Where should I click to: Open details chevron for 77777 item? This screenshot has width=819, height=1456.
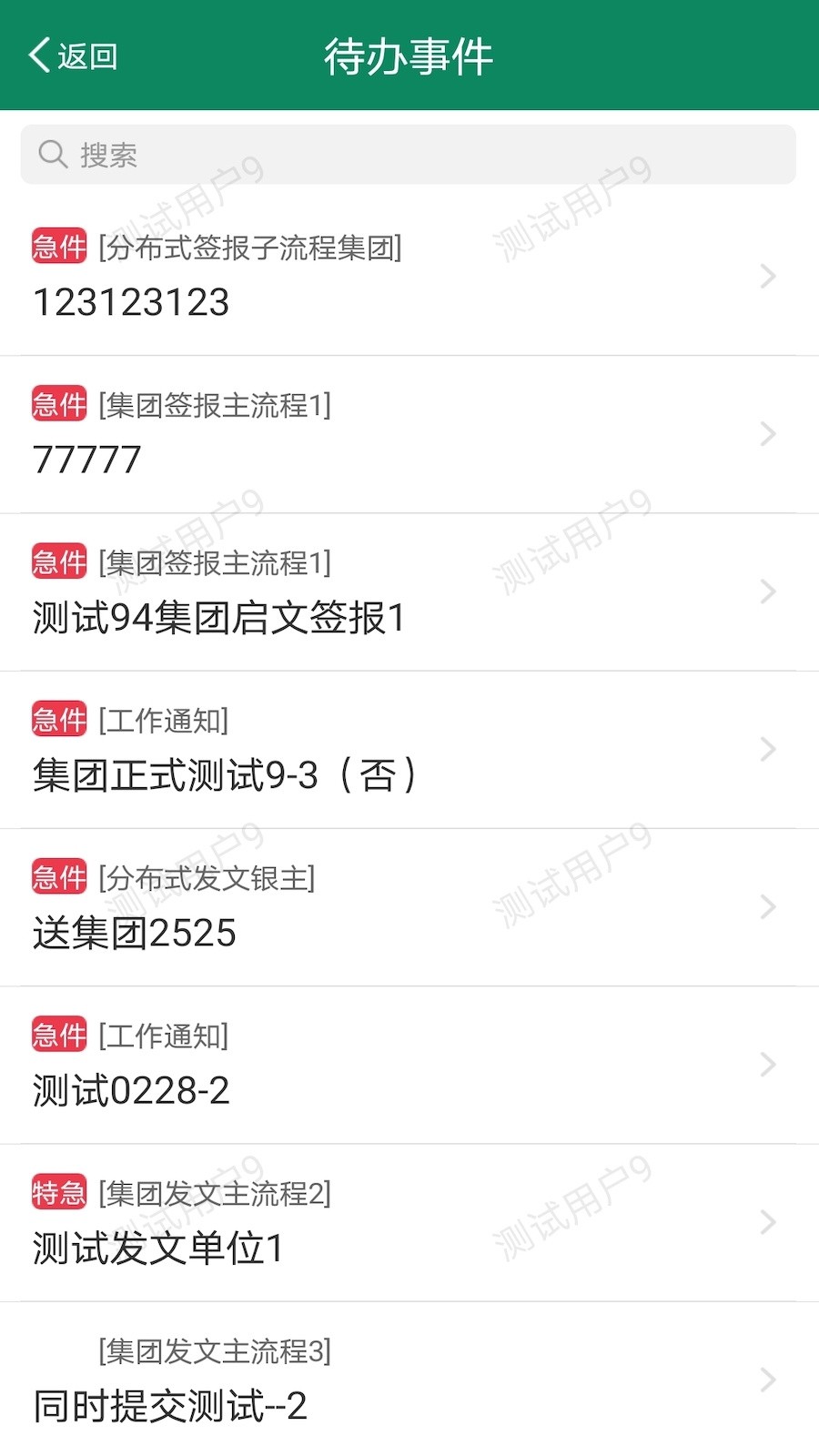coord(769,434)
